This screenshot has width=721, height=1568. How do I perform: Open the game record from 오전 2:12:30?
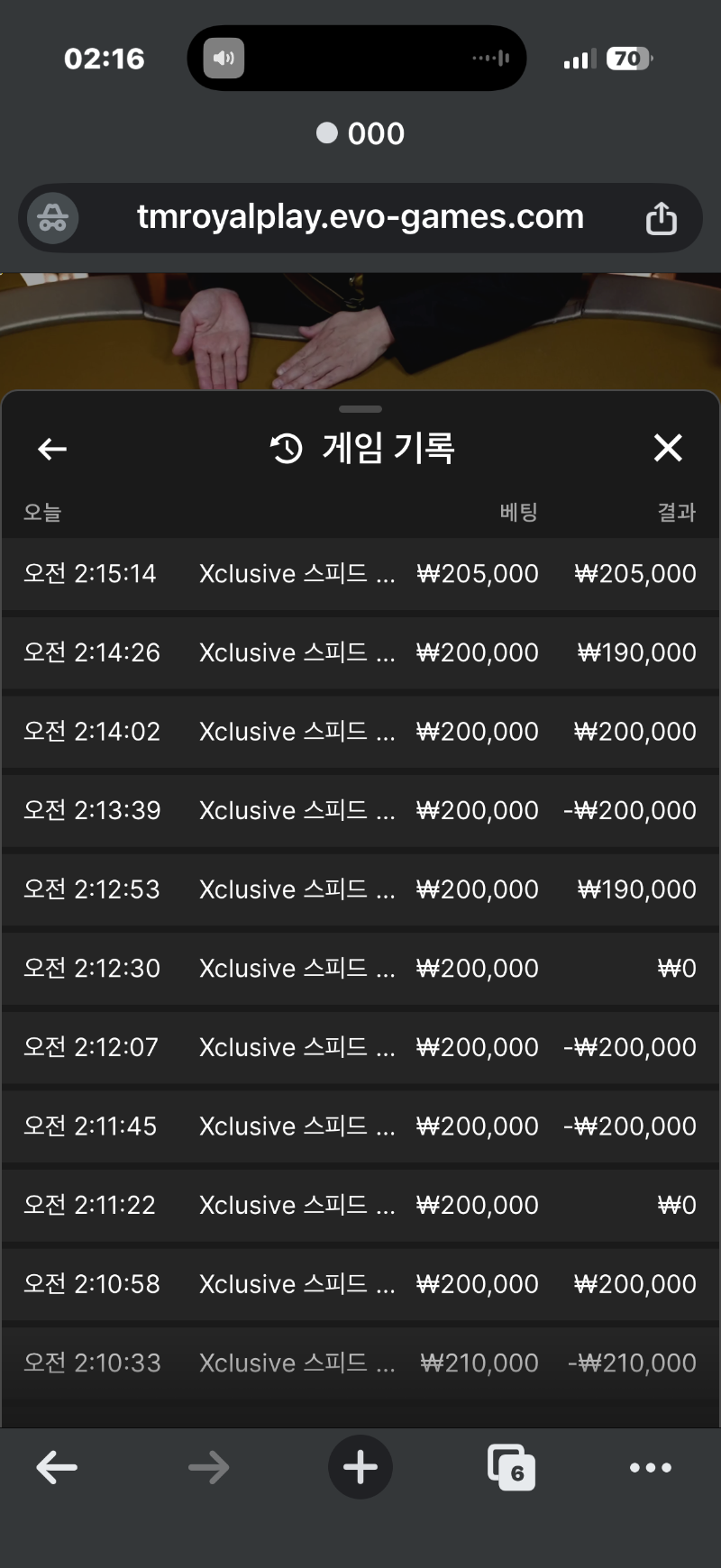tap(360, 969)
